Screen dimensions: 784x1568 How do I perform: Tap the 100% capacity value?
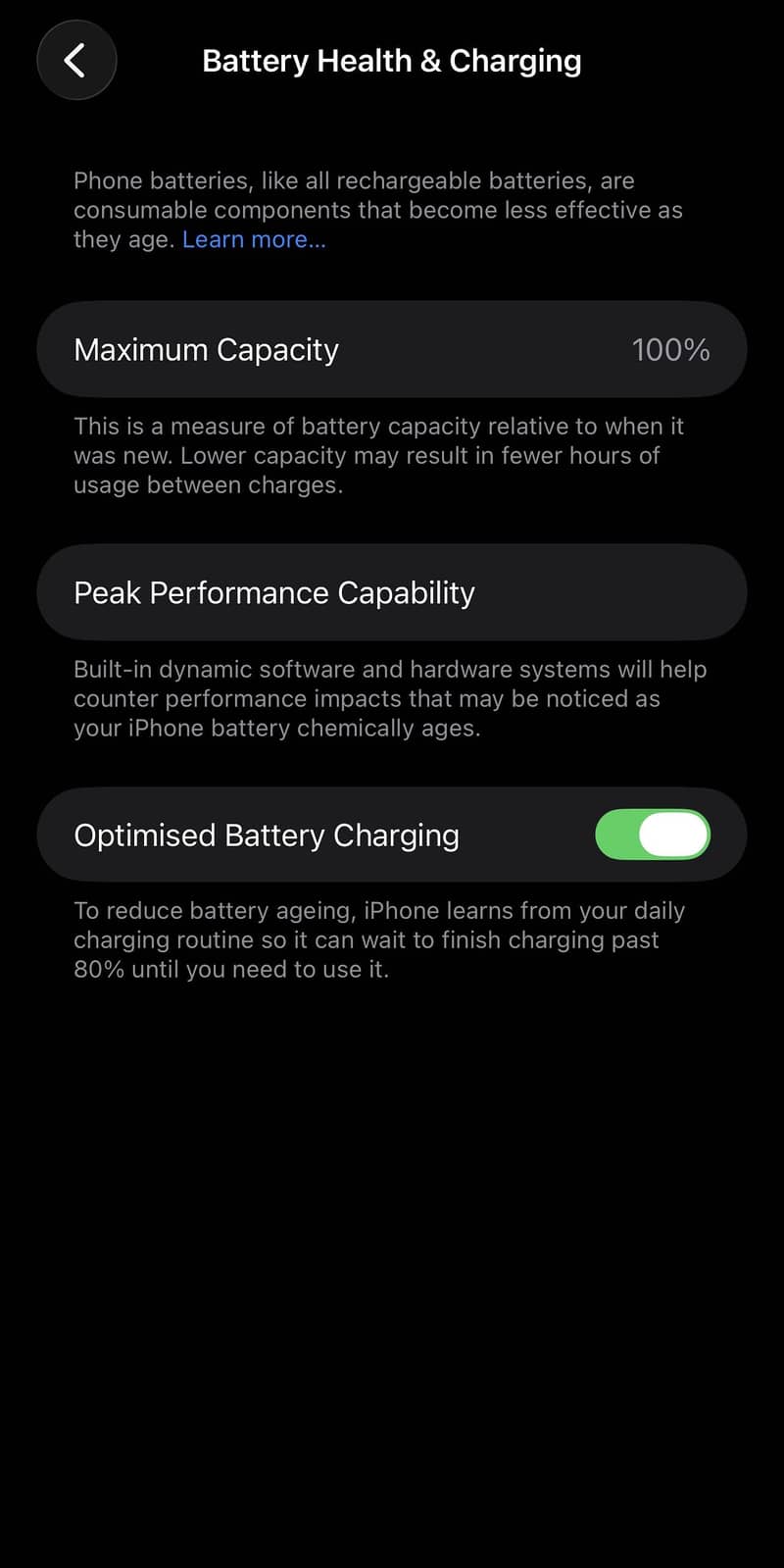[x=670, y=349]
